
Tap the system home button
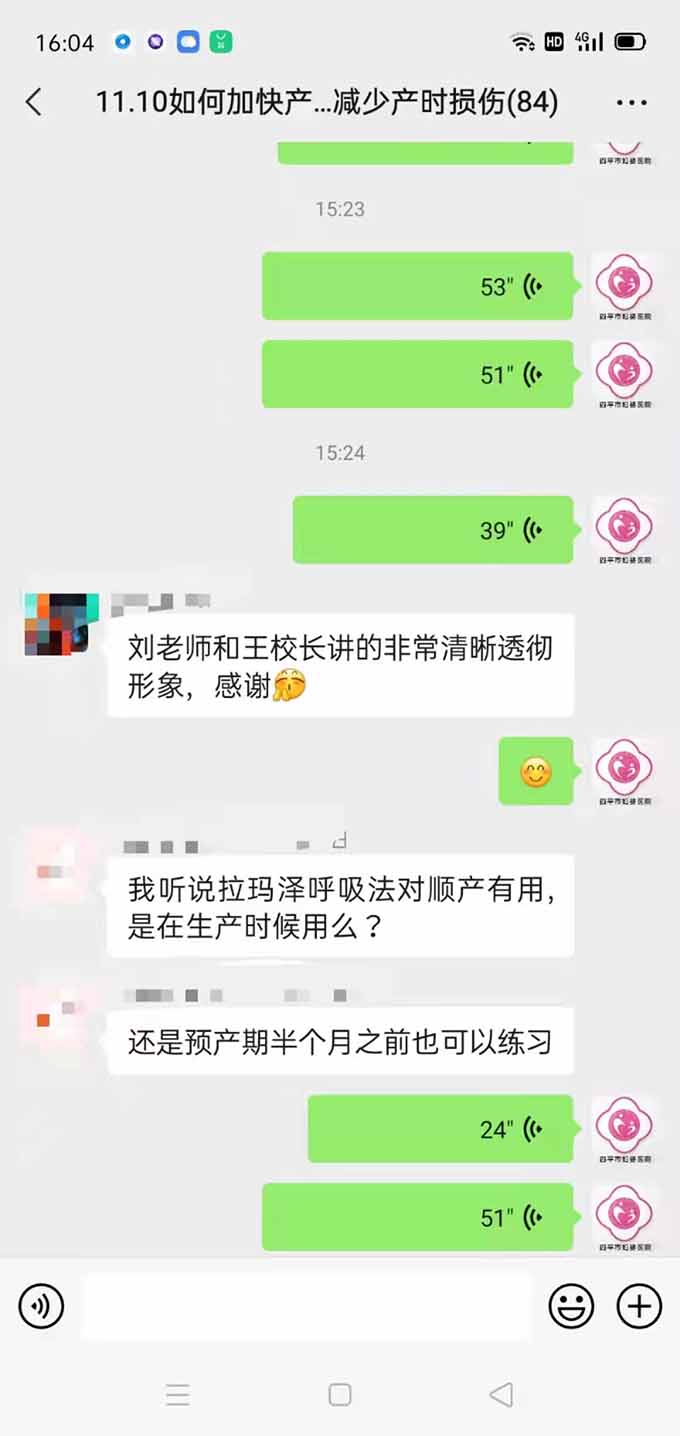[340, 1395]
